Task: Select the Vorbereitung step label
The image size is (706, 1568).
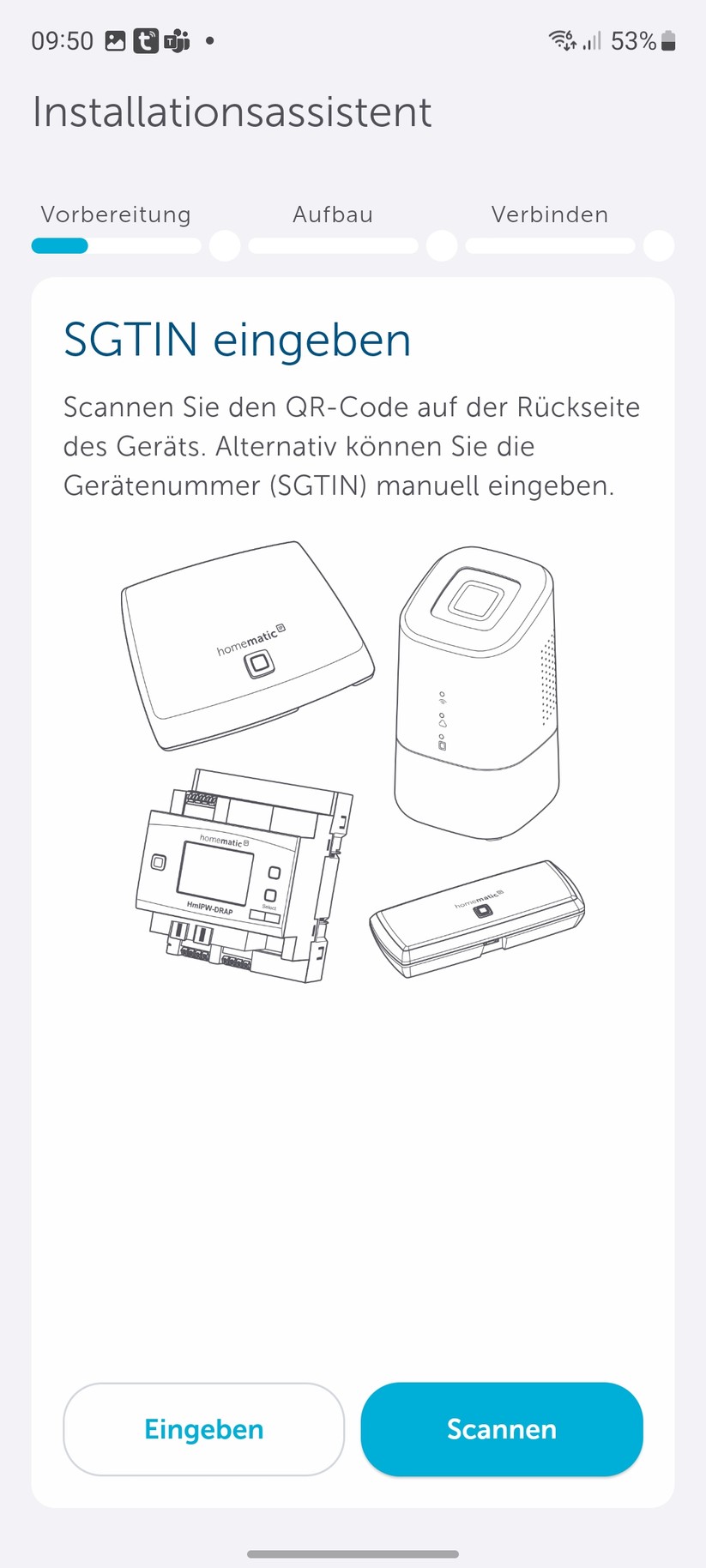Action: pyautogui.click(x=116, y=214)
